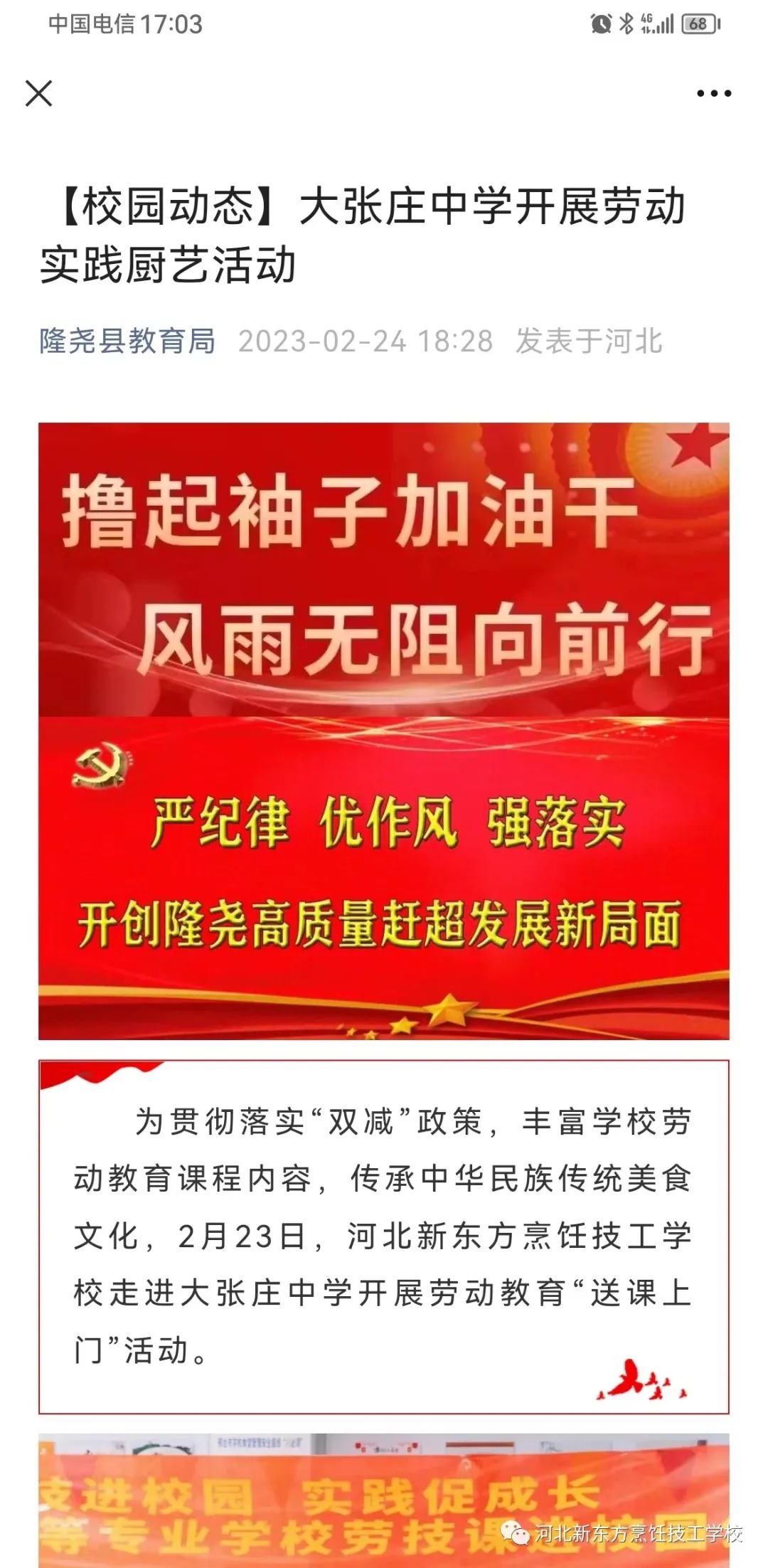This screenshot has height=1568, width=768.
Task: View the red slogan banner image
Action: [384, 731]
